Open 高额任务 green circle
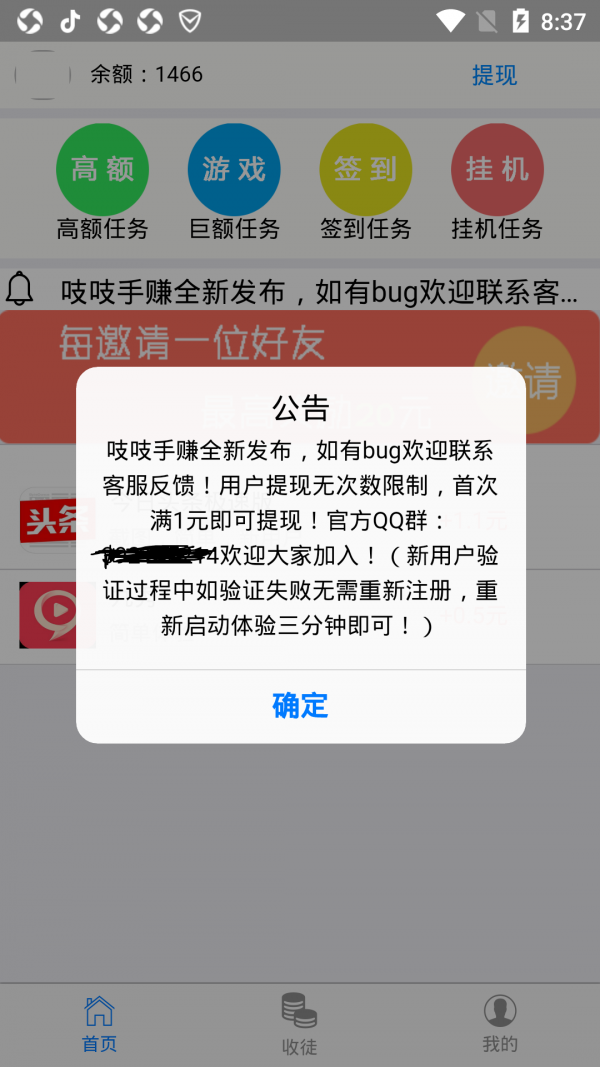 (x=102, y=170)
